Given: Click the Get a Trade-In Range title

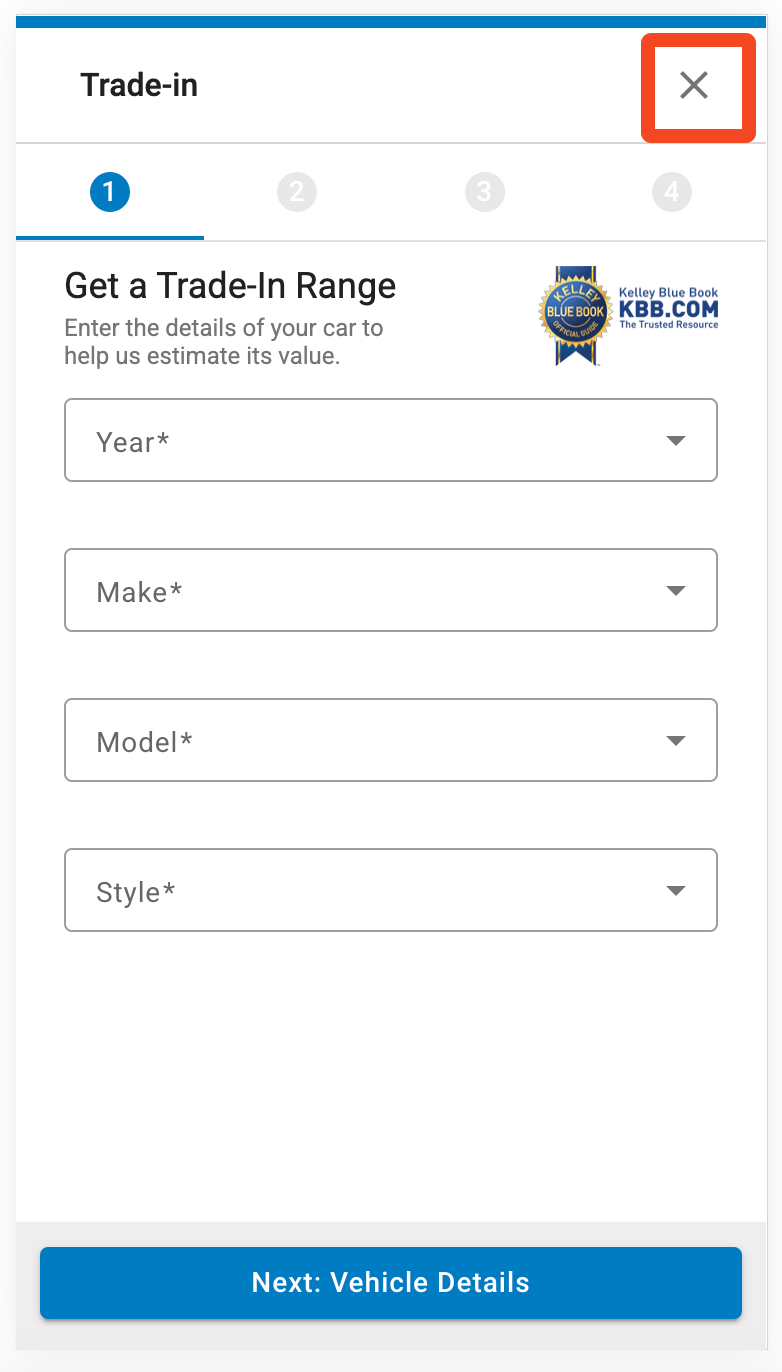Looking at the screenshot, I should coord(229,285).
